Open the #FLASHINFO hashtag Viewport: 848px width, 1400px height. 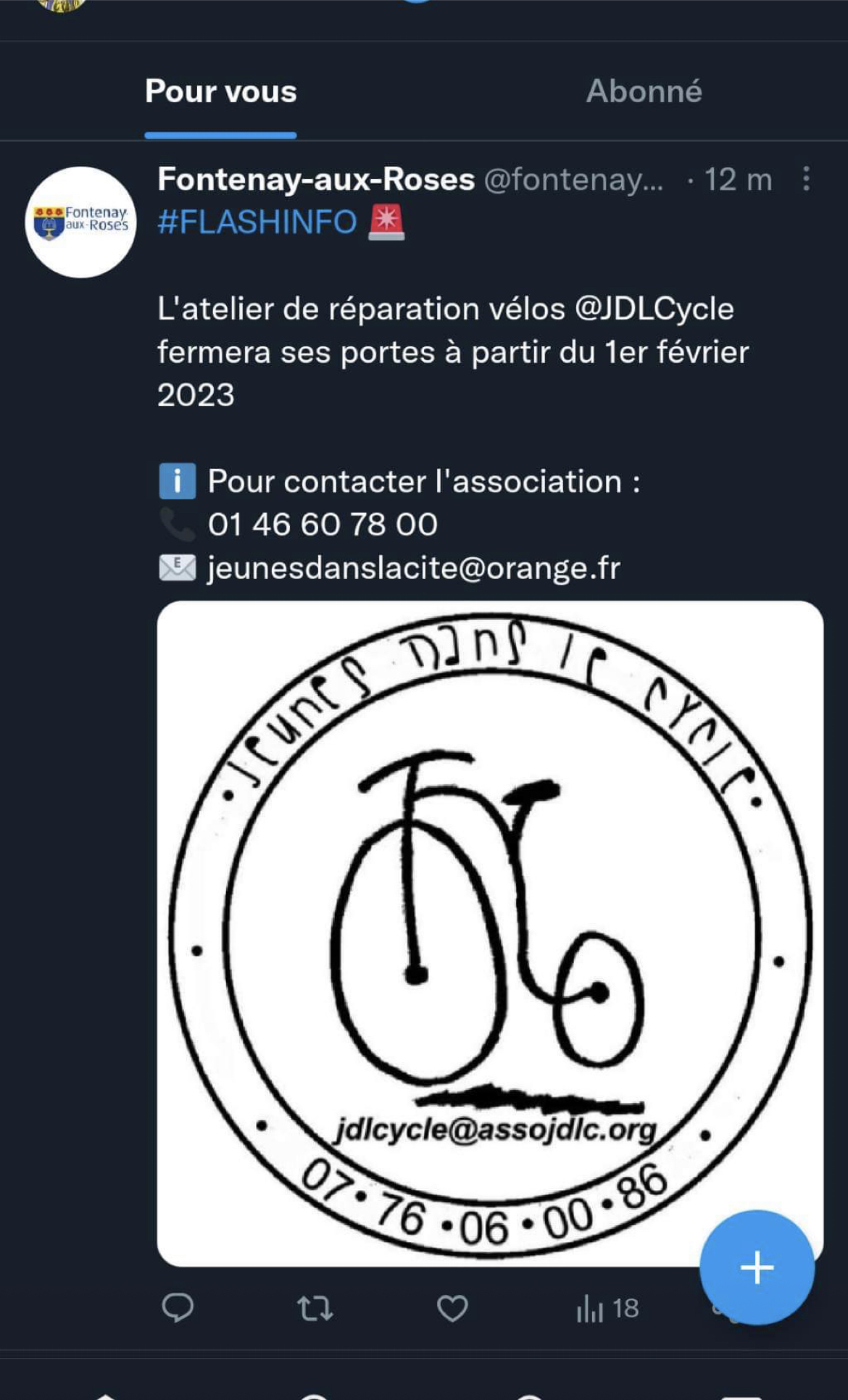tap(257, 222)
